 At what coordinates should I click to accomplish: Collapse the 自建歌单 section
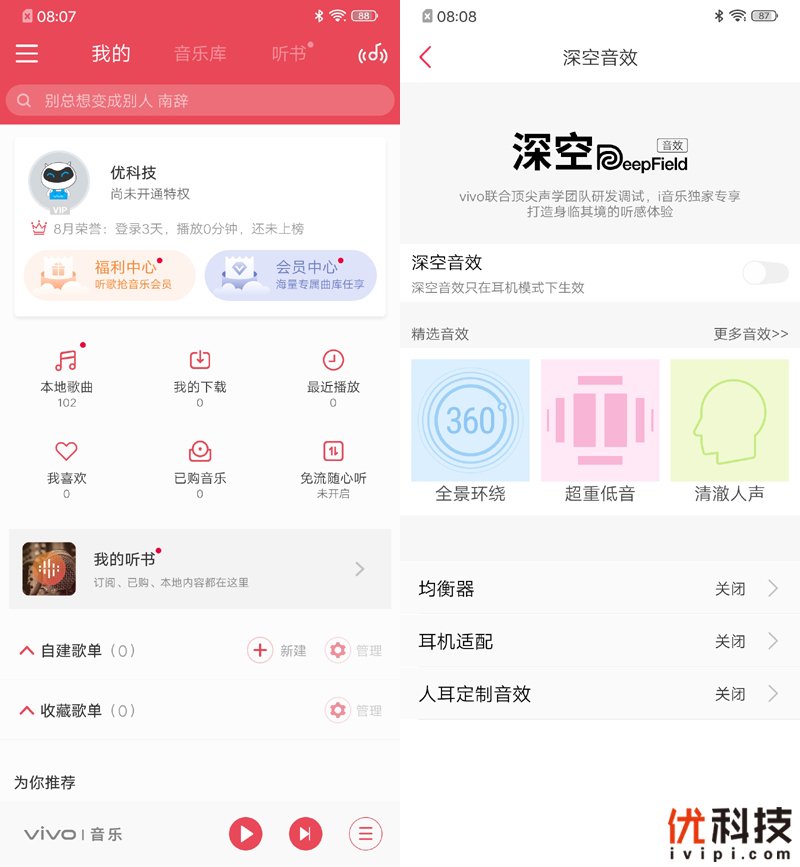pos(26,650)
